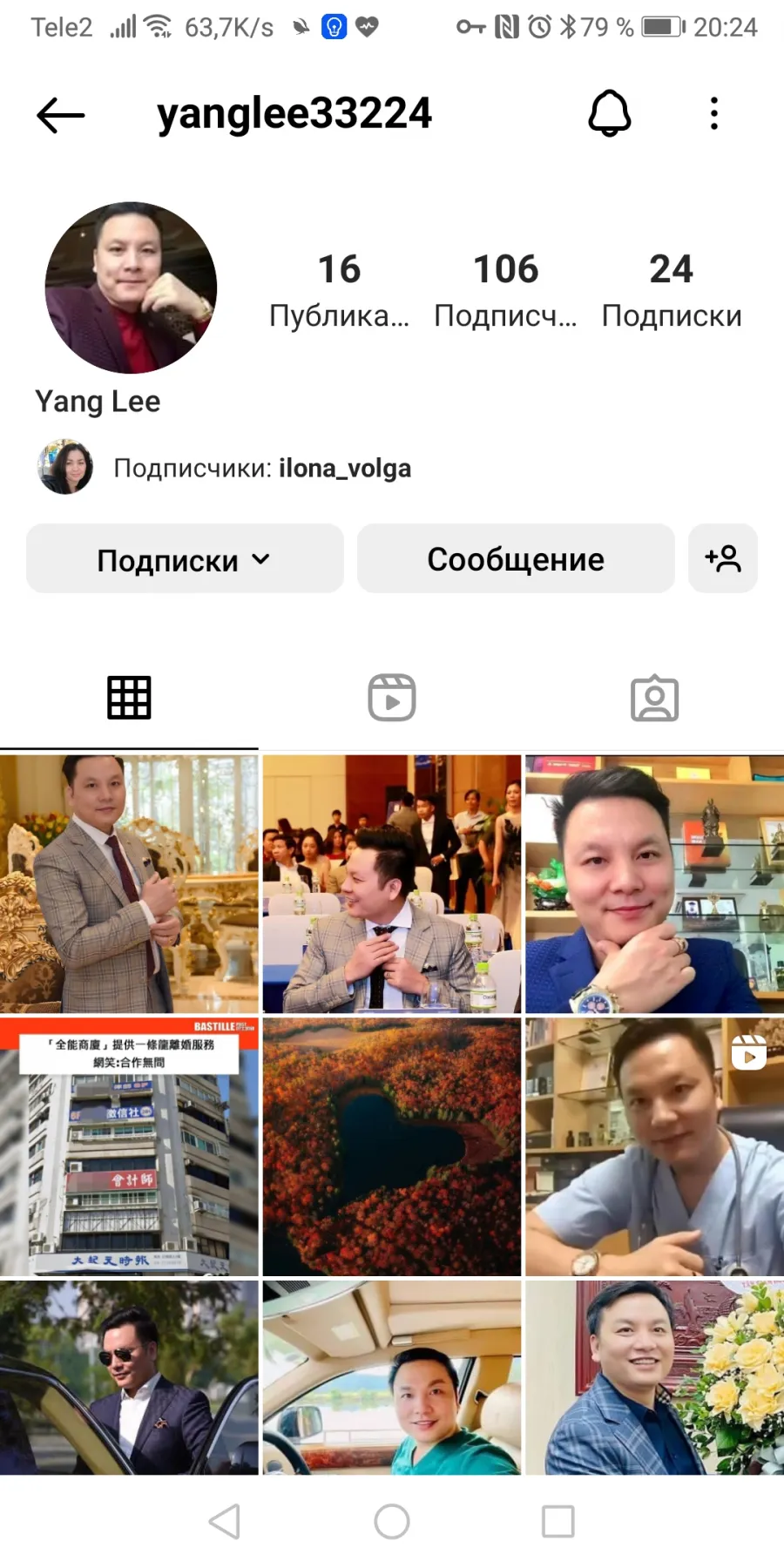Tap the Сообщение message button
Image resolution: width=784 pixels, height=1568 pixels.
516,559
